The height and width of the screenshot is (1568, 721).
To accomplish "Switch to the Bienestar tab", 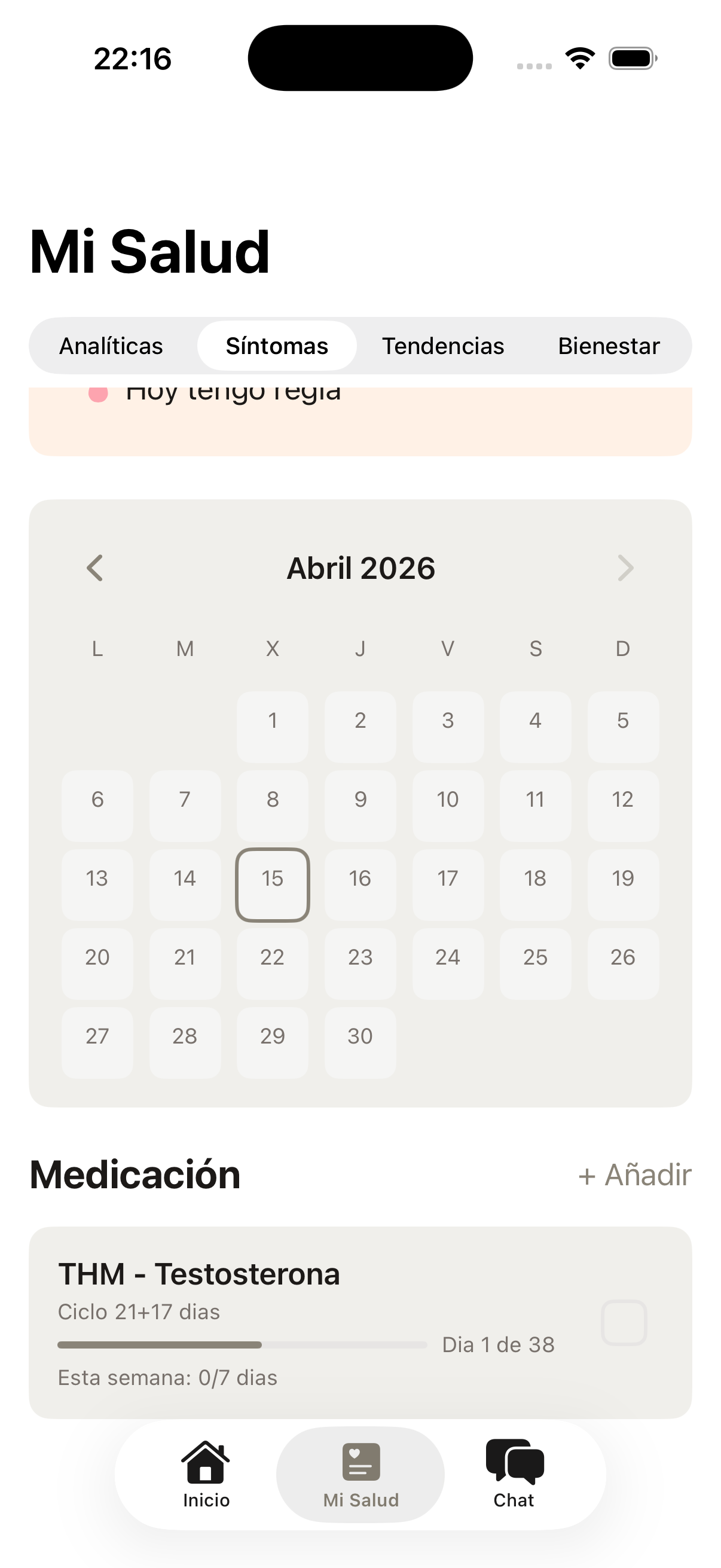I will 609,346.
